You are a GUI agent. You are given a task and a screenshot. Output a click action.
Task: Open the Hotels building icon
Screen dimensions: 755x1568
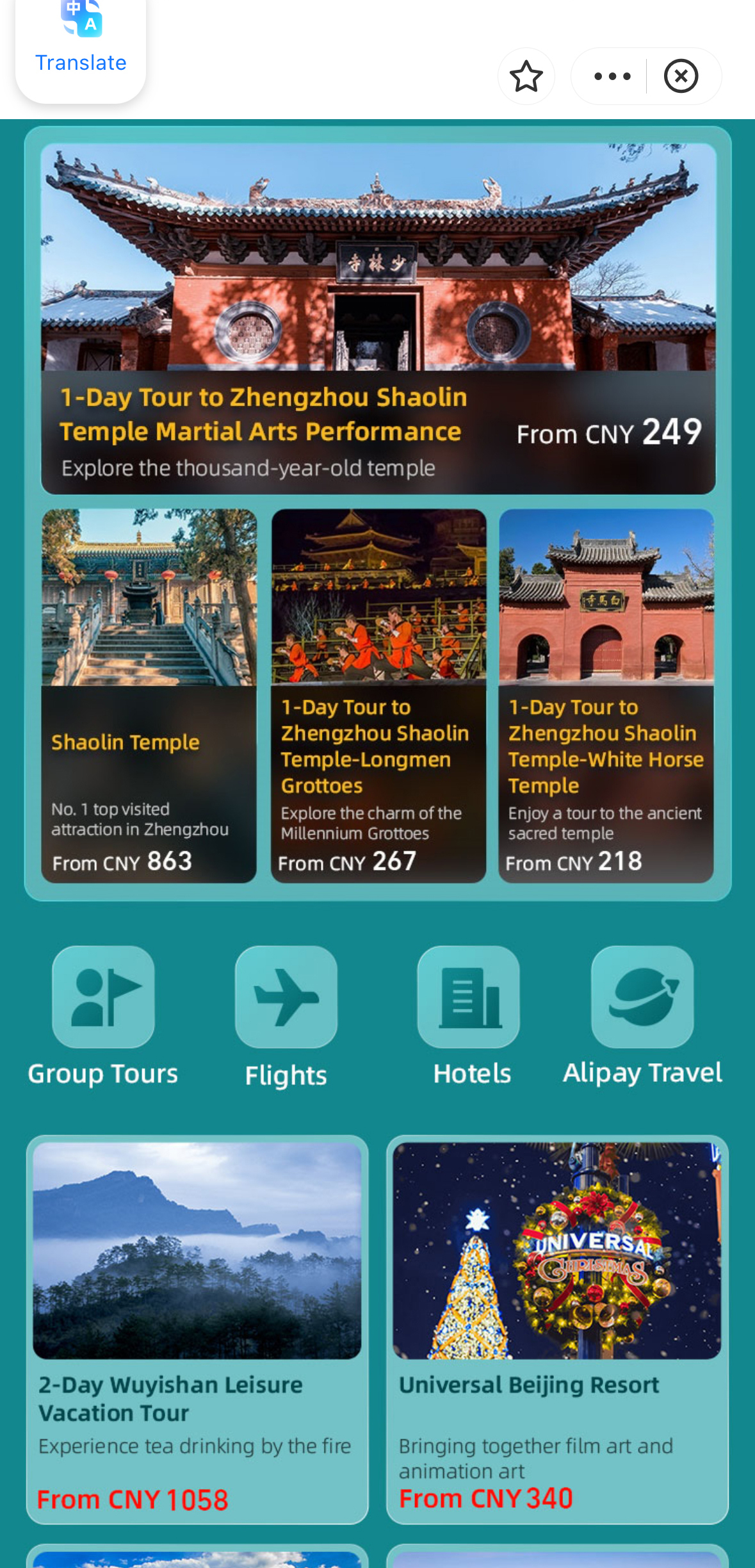[468, 997]
